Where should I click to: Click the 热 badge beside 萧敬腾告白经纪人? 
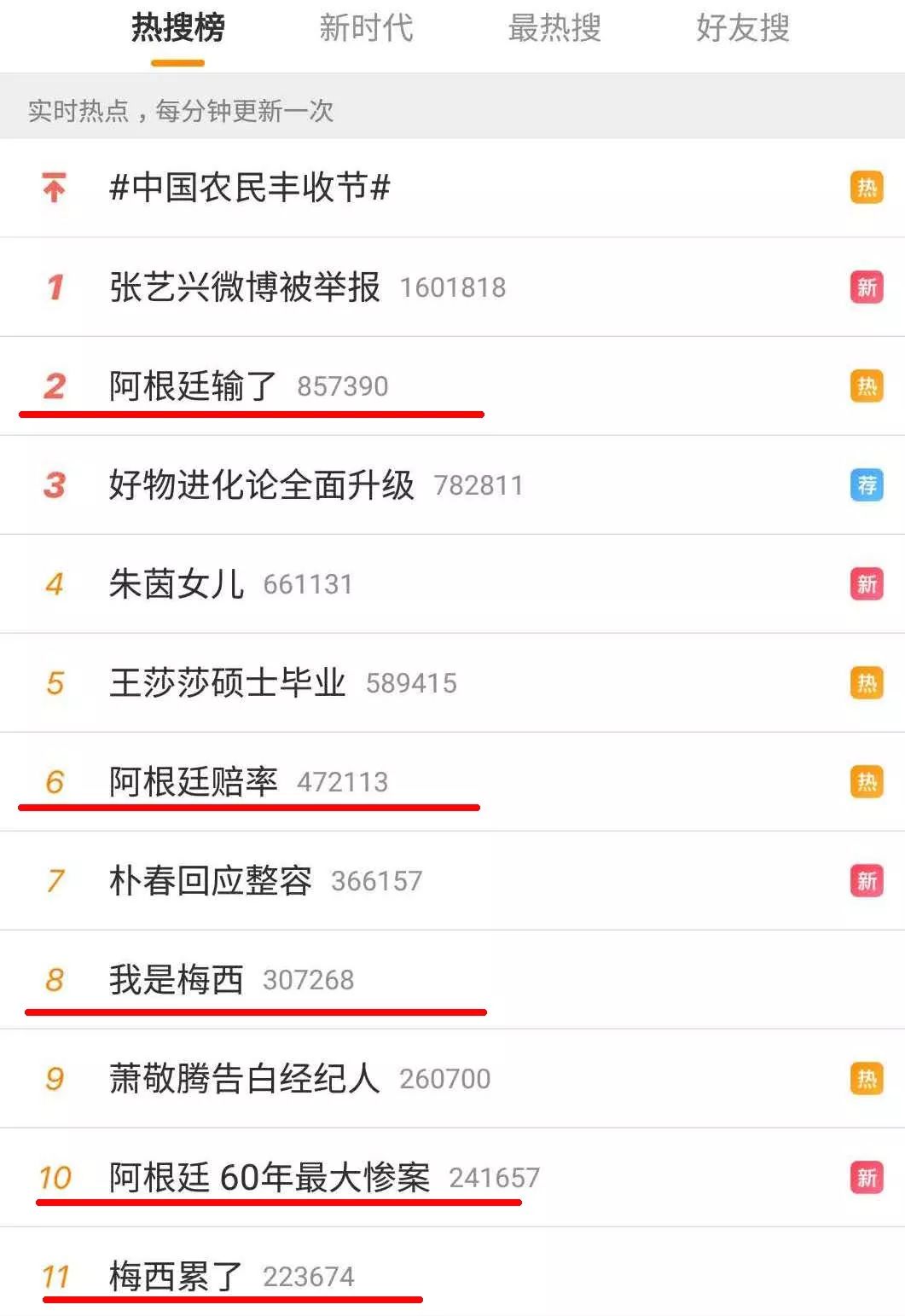(x=865, y=1077)
